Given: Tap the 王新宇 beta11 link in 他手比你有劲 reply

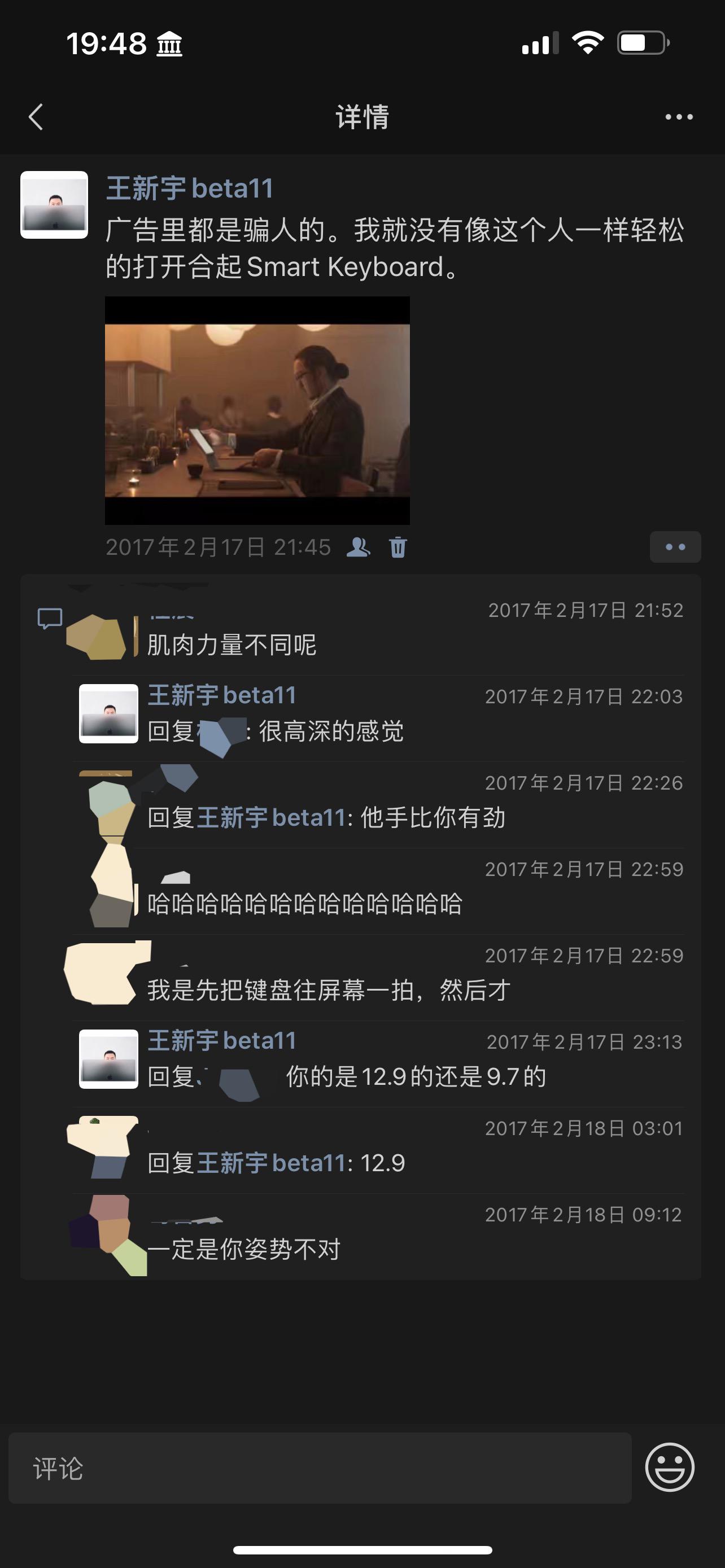Looking at the screenshot, I should [x=272, y=818].
